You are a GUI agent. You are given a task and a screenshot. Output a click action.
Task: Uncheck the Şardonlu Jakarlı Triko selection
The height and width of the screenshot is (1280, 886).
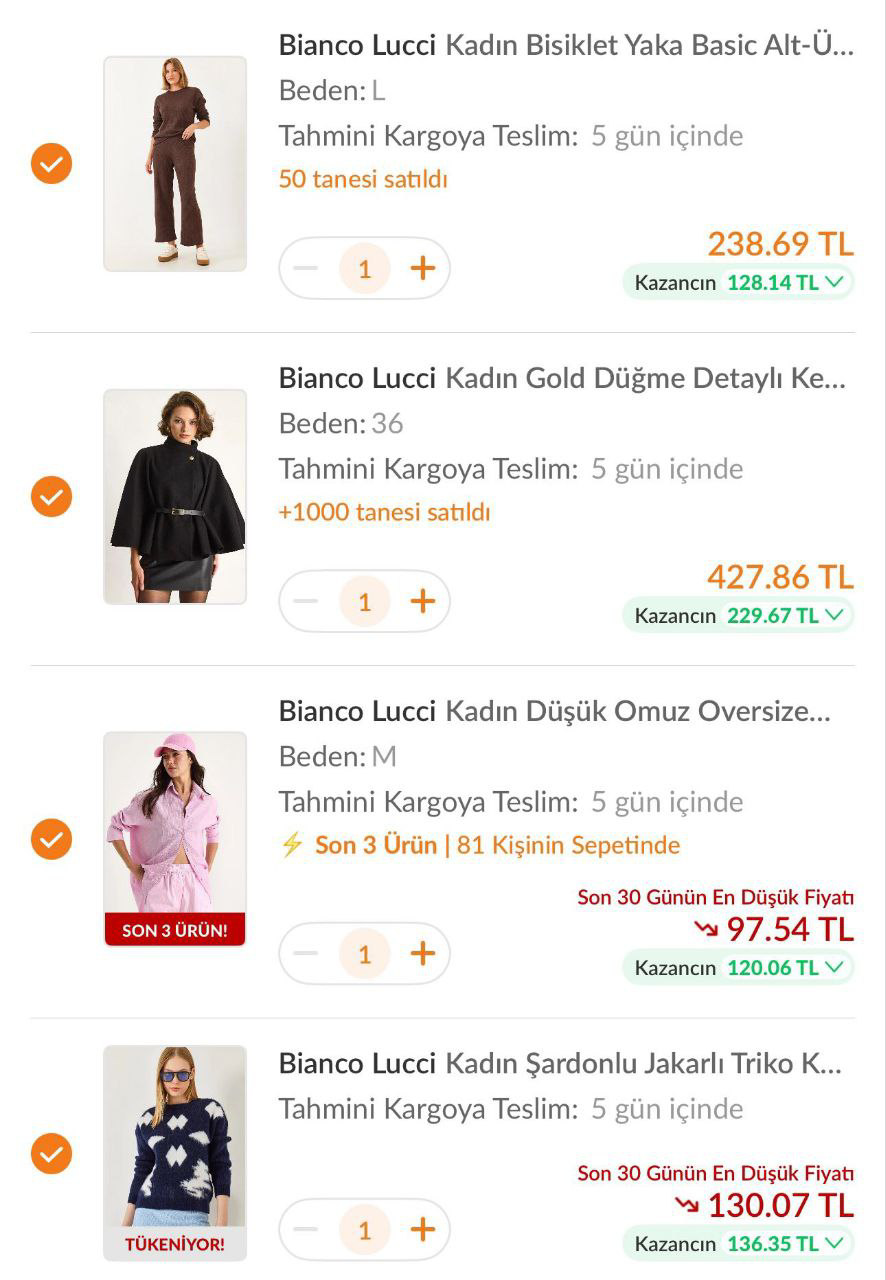pos(51,1153)
